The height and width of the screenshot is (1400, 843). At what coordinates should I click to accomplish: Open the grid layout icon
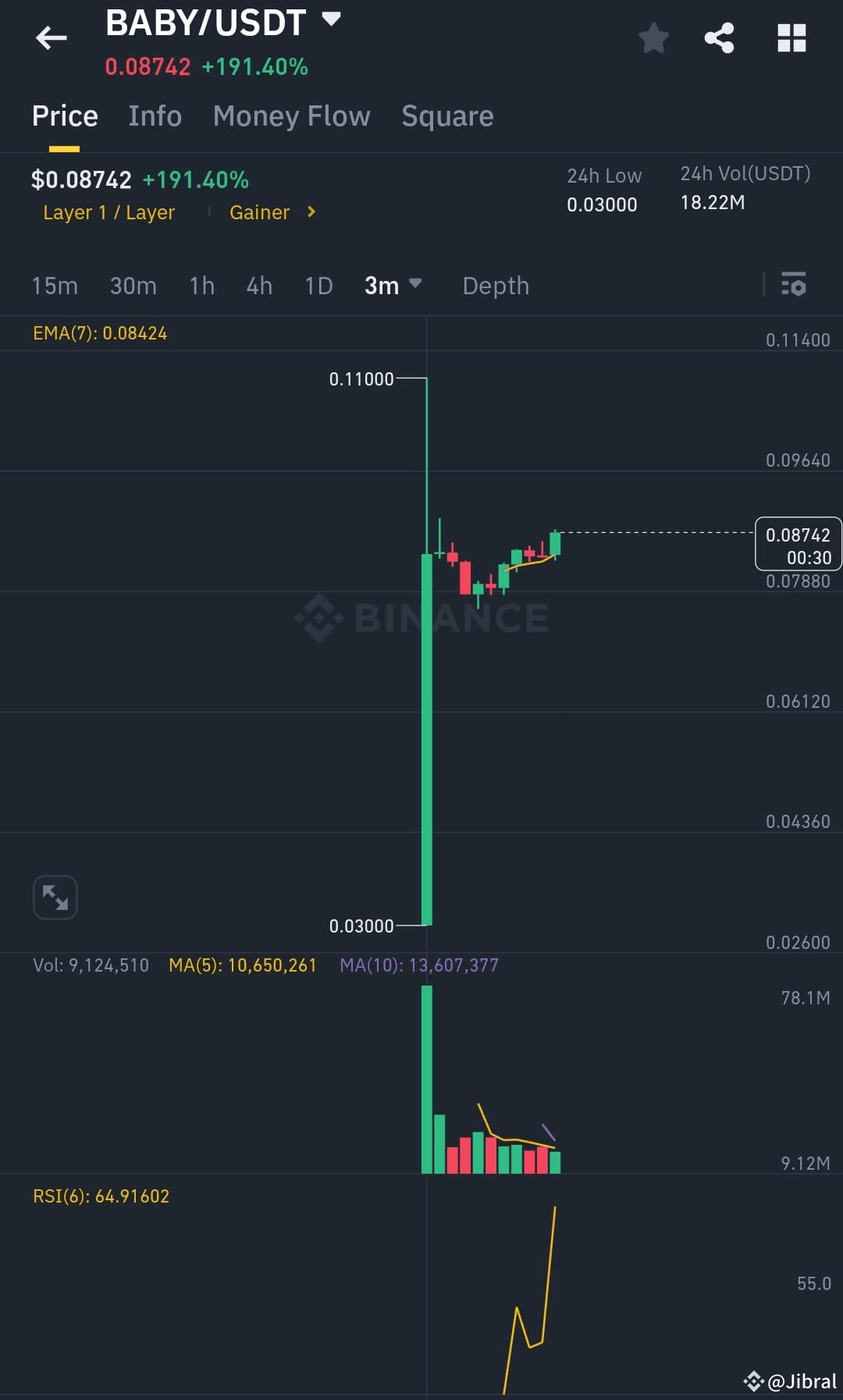(791, 37)
